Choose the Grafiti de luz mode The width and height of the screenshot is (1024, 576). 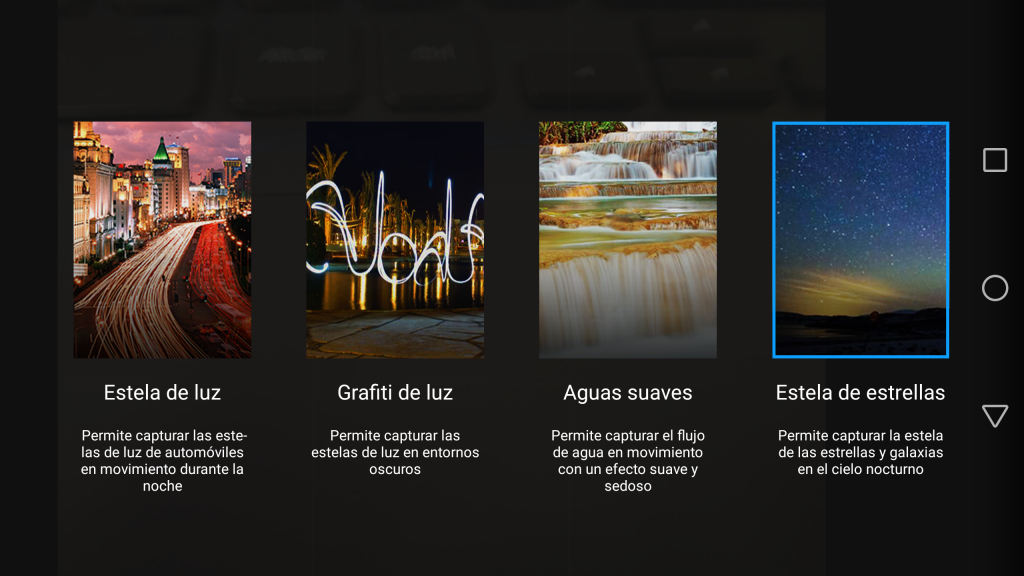click(x=395, y=240)
